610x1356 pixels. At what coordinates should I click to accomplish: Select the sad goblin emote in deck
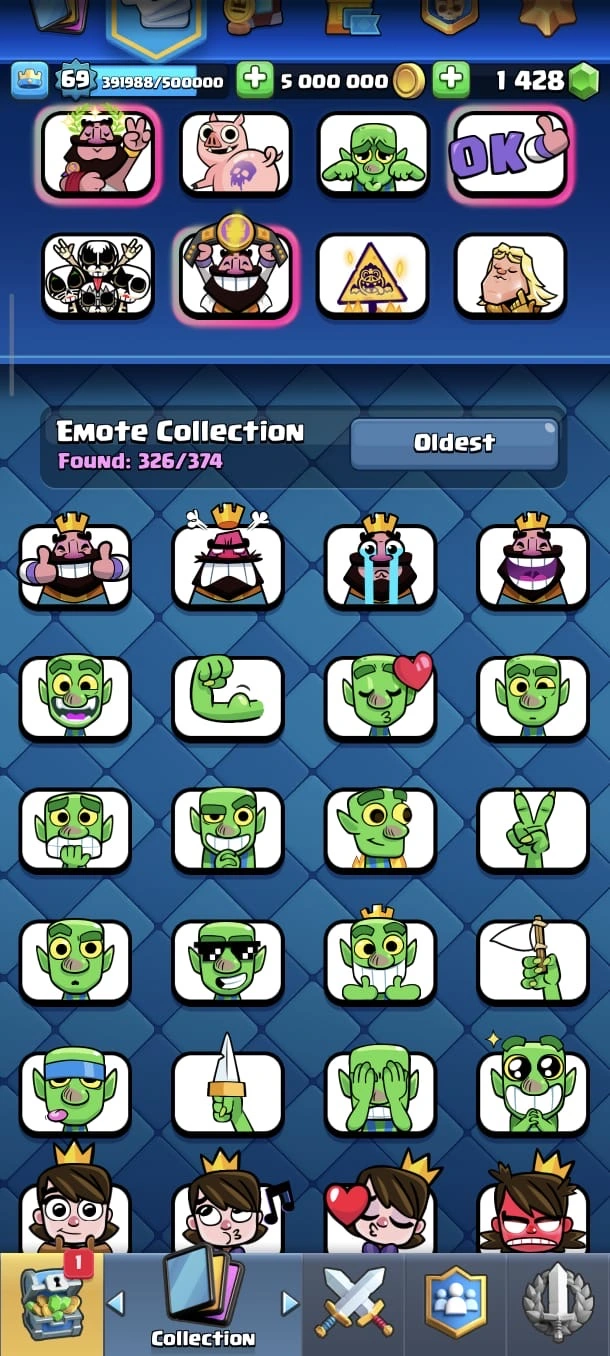[373, 153]
